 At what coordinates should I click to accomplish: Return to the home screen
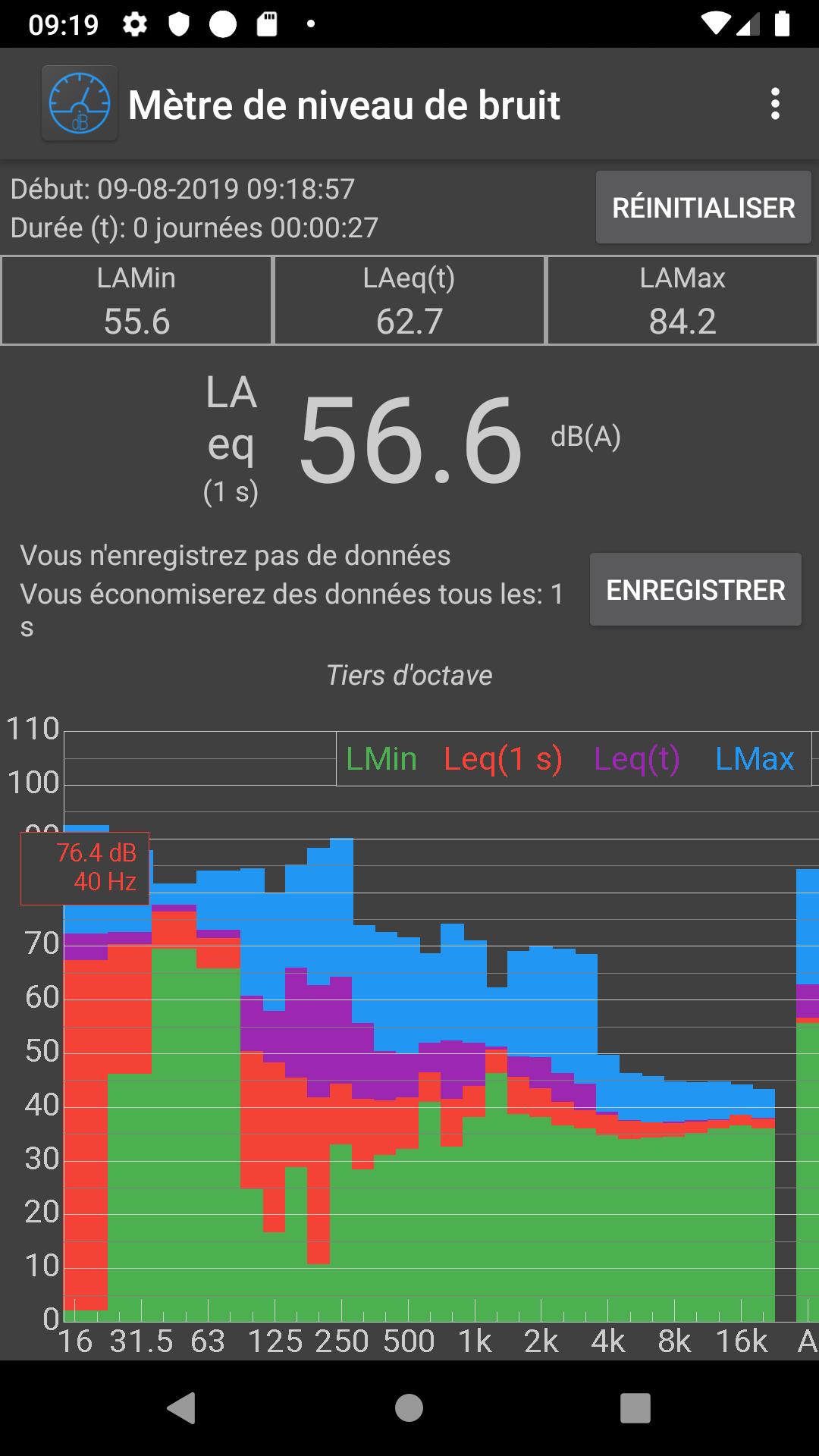(409, 1408)
